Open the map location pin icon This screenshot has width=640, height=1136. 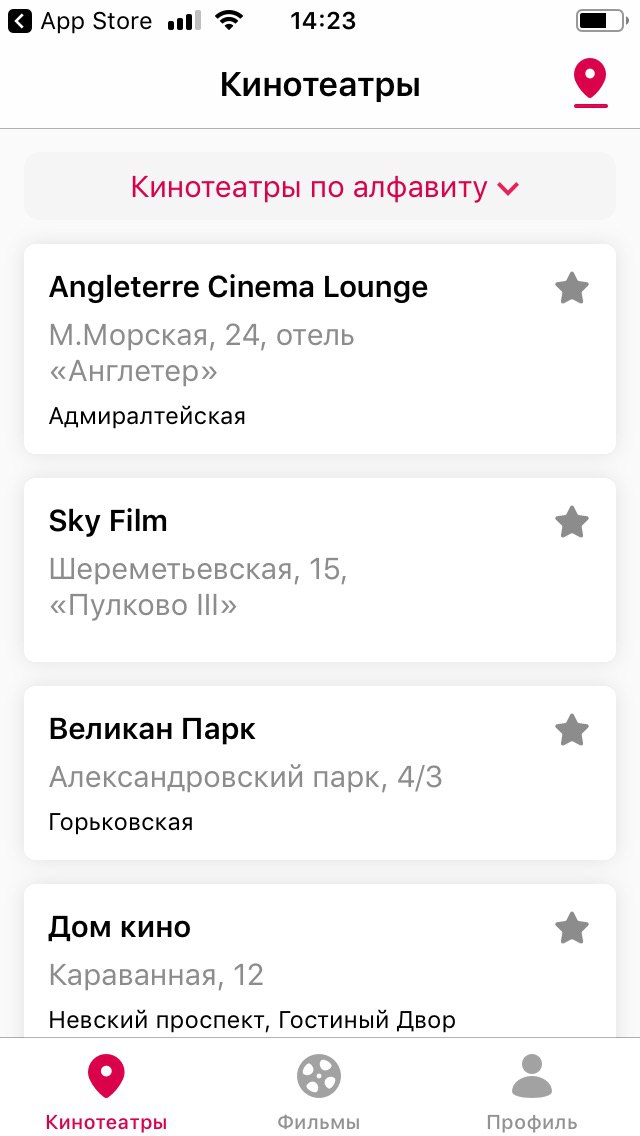pos(590,82)
